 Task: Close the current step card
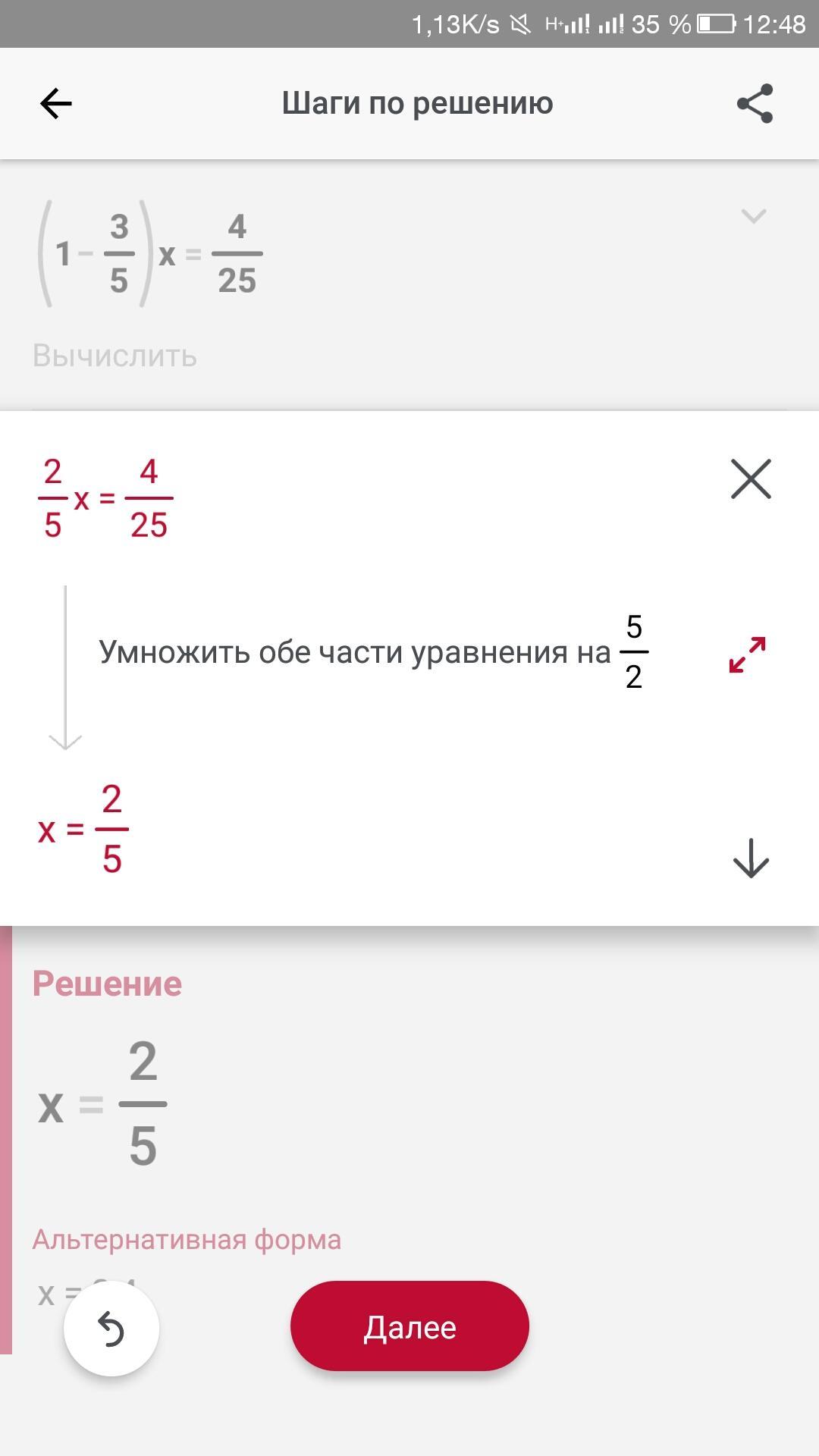[x=751, y=479]
